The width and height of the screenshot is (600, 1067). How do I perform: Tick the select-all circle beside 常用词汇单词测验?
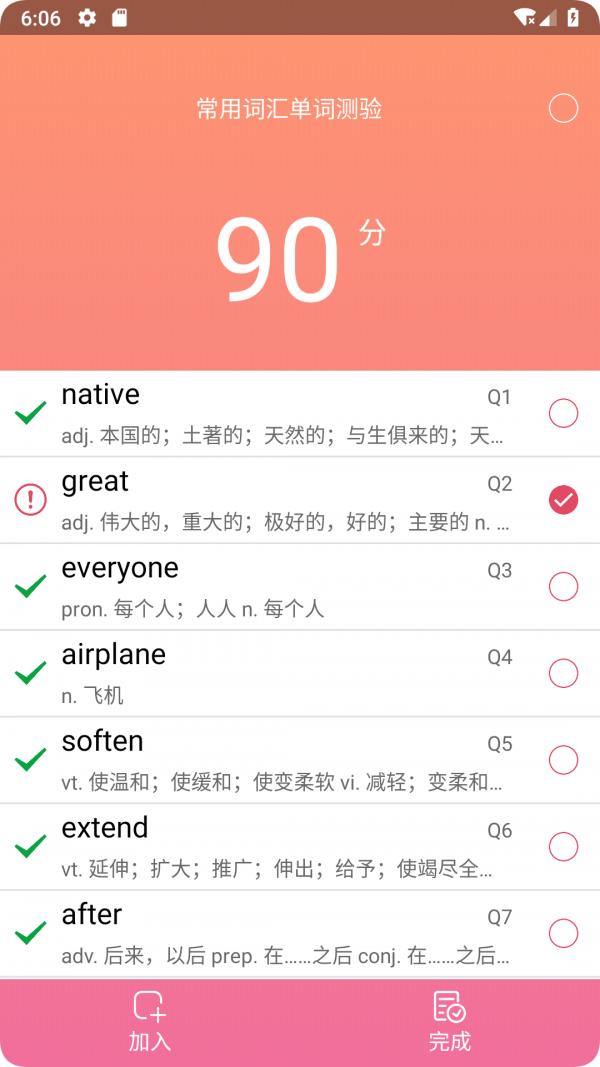click(x=563, y=108)
